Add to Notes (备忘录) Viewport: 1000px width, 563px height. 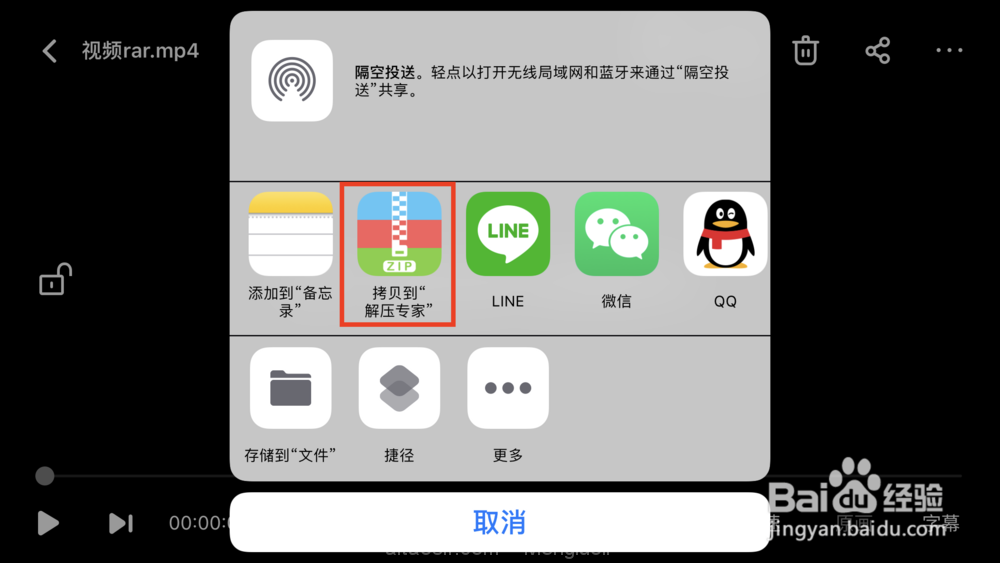(290, 234)
